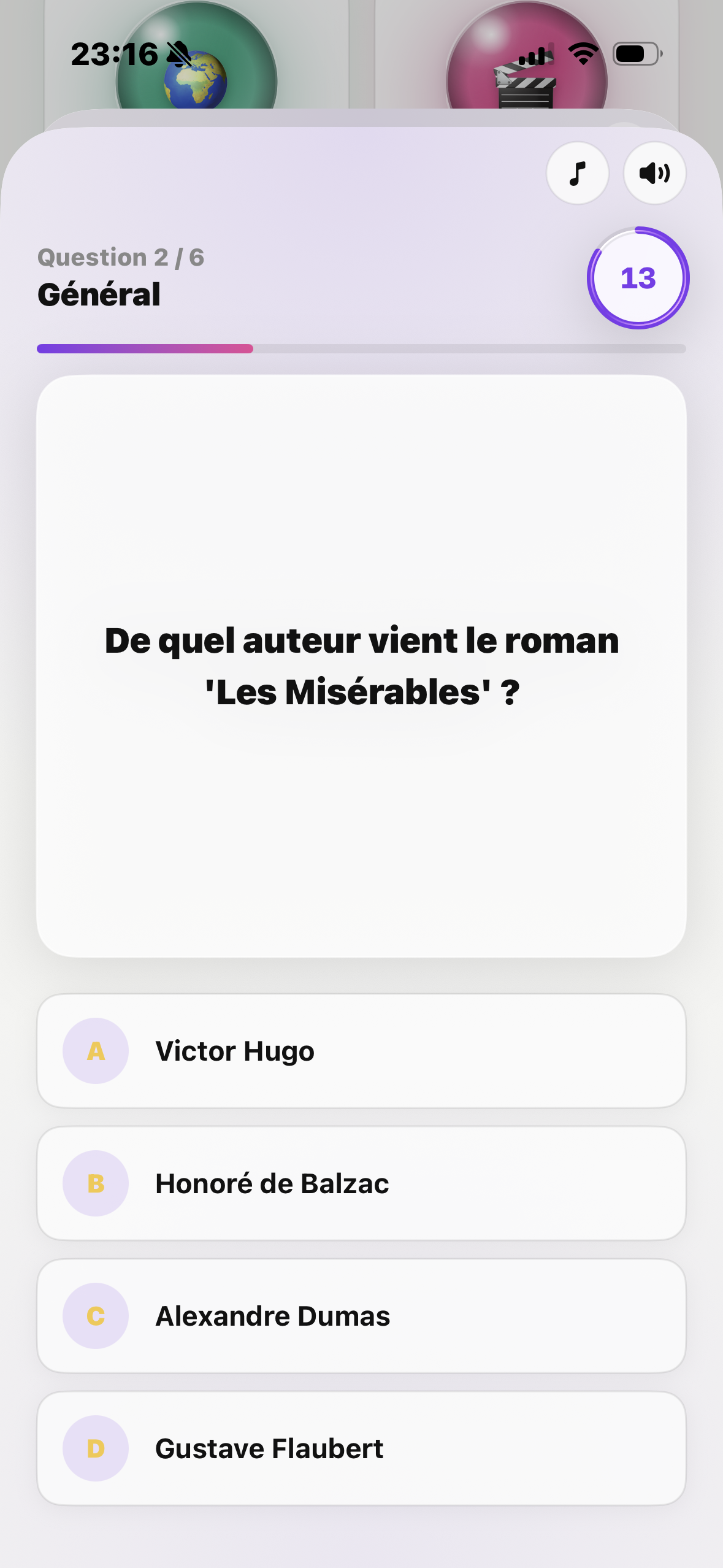Select answer 'Victor Hugo'
This screenshot has width=723, height=1568.
click(361, 1050)
